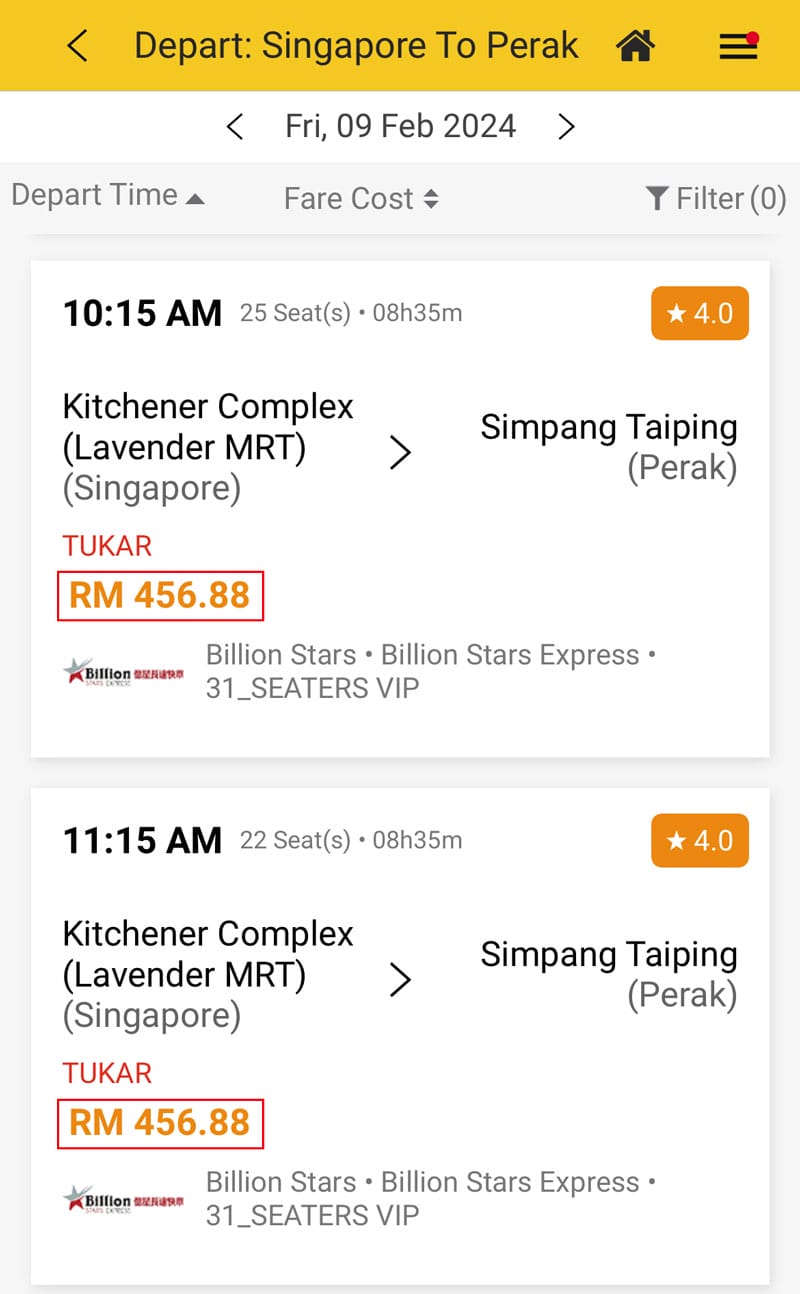Go to the previous travel date
The image size is (800, 1294).
(x=235, y=127)
